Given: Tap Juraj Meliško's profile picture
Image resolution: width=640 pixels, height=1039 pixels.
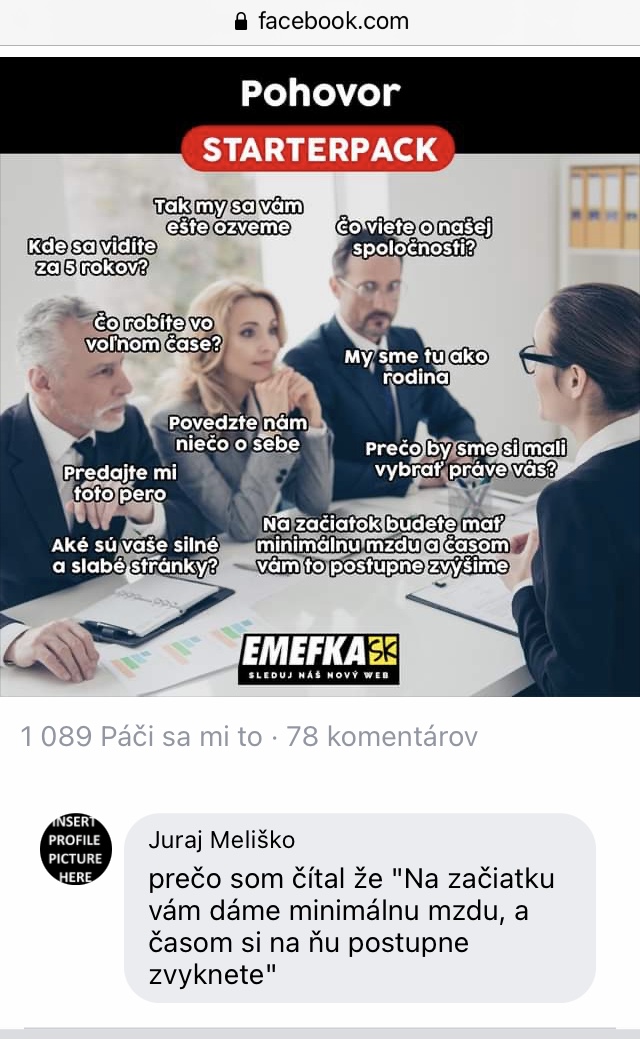Looking at the screenshot, I should pos(76,849).
